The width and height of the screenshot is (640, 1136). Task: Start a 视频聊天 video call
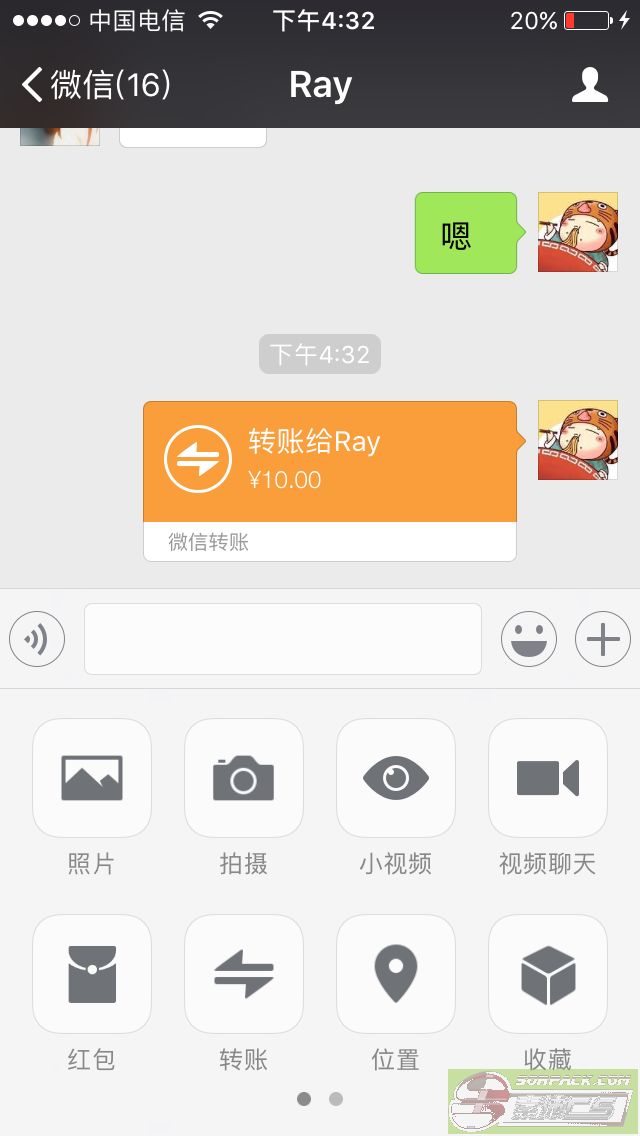(548, 778)
